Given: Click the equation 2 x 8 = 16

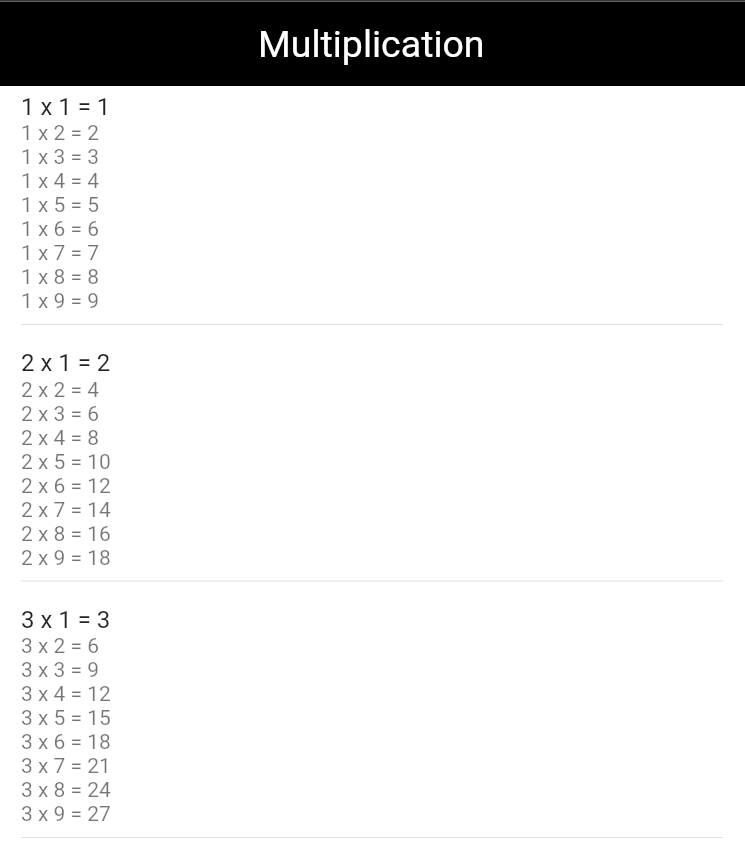Looking at the screenshot, I should 66,534.
